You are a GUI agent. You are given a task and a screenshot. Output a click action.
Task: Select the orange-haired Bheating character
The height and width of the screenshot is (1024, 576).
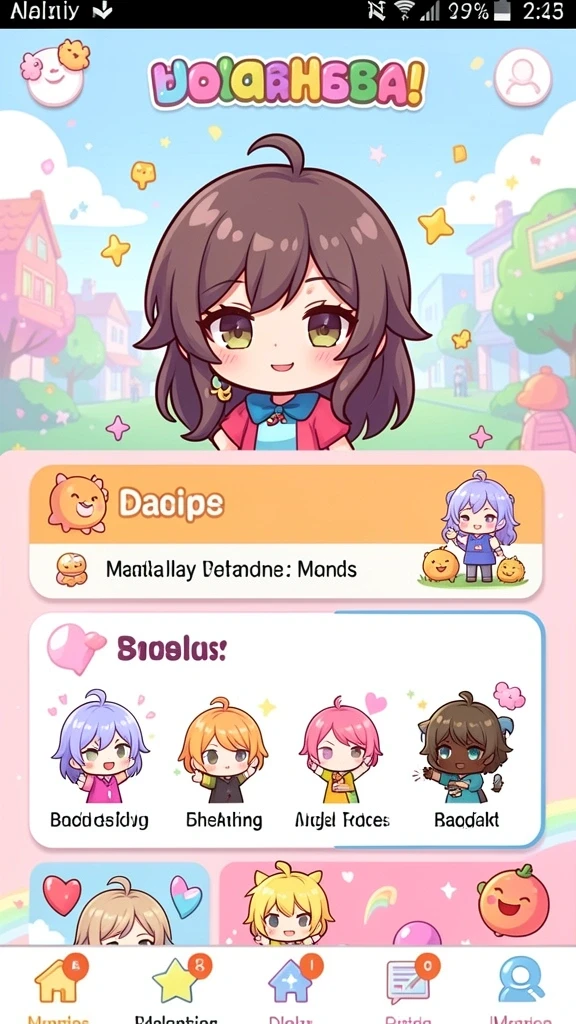[223, 763]
